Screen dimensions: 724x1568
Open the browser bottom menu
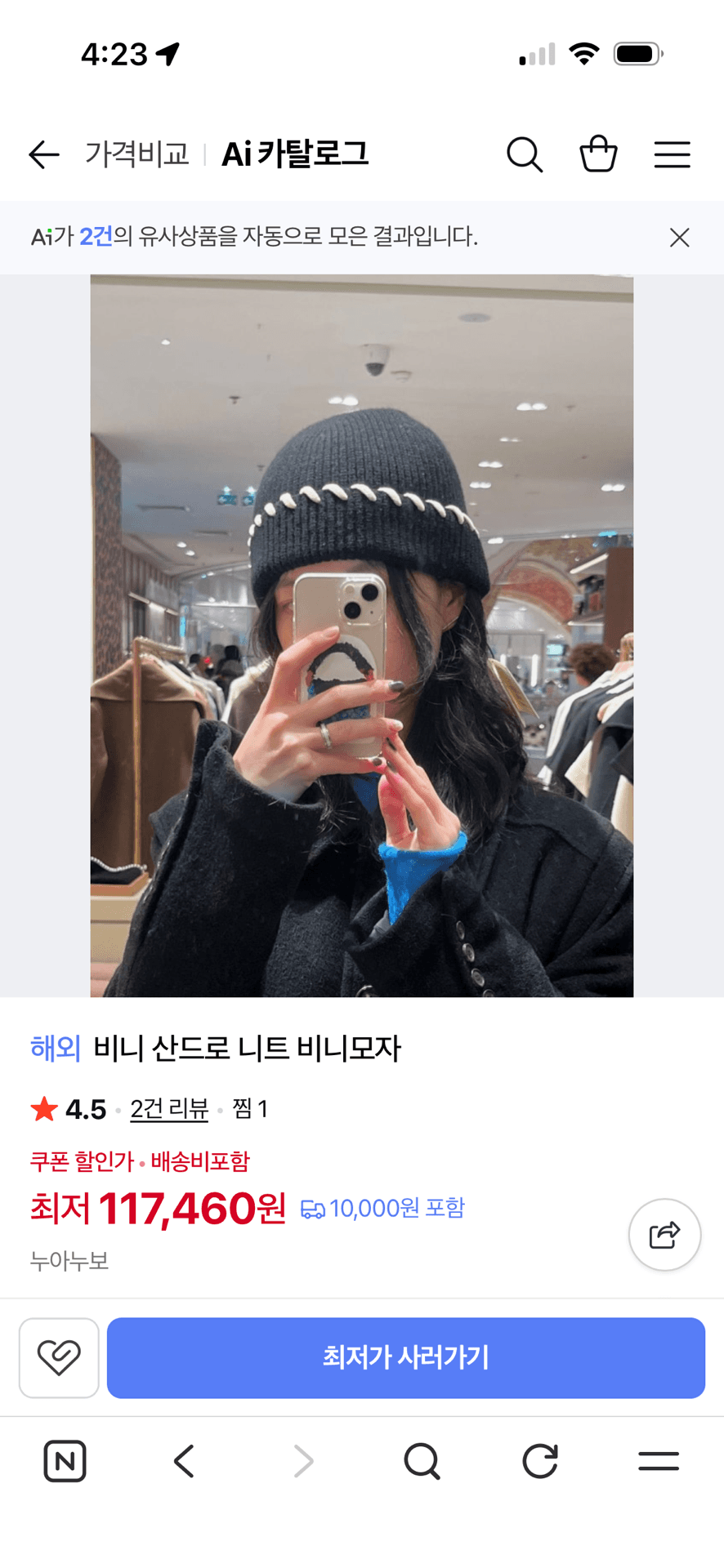pos(659,1461)
